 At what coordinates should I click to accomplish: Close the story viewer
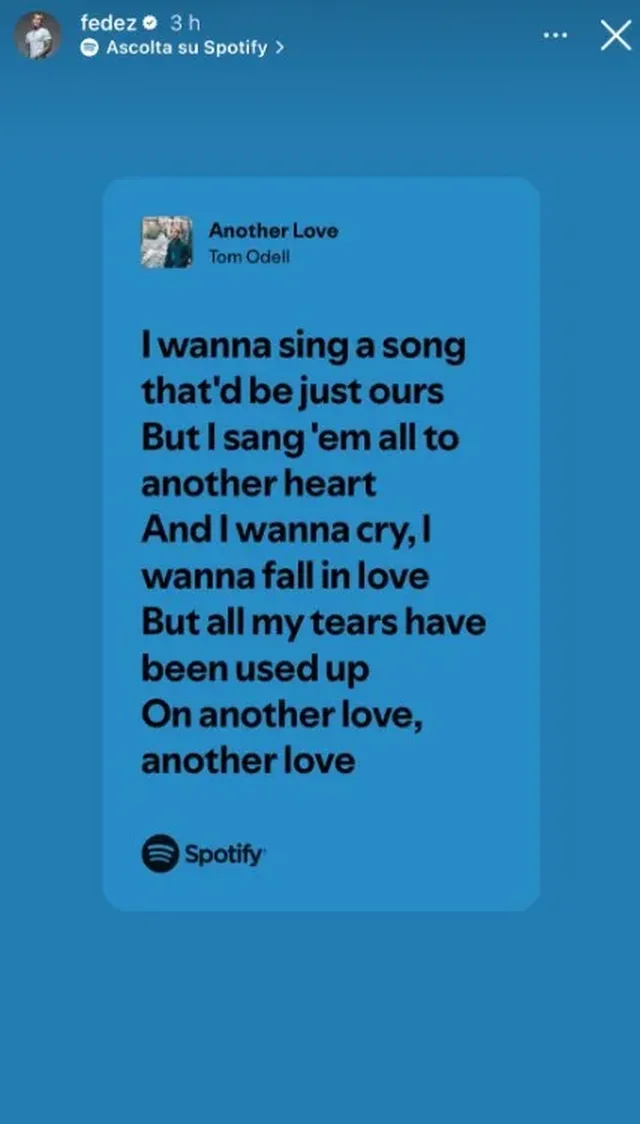tap(615, 35)
